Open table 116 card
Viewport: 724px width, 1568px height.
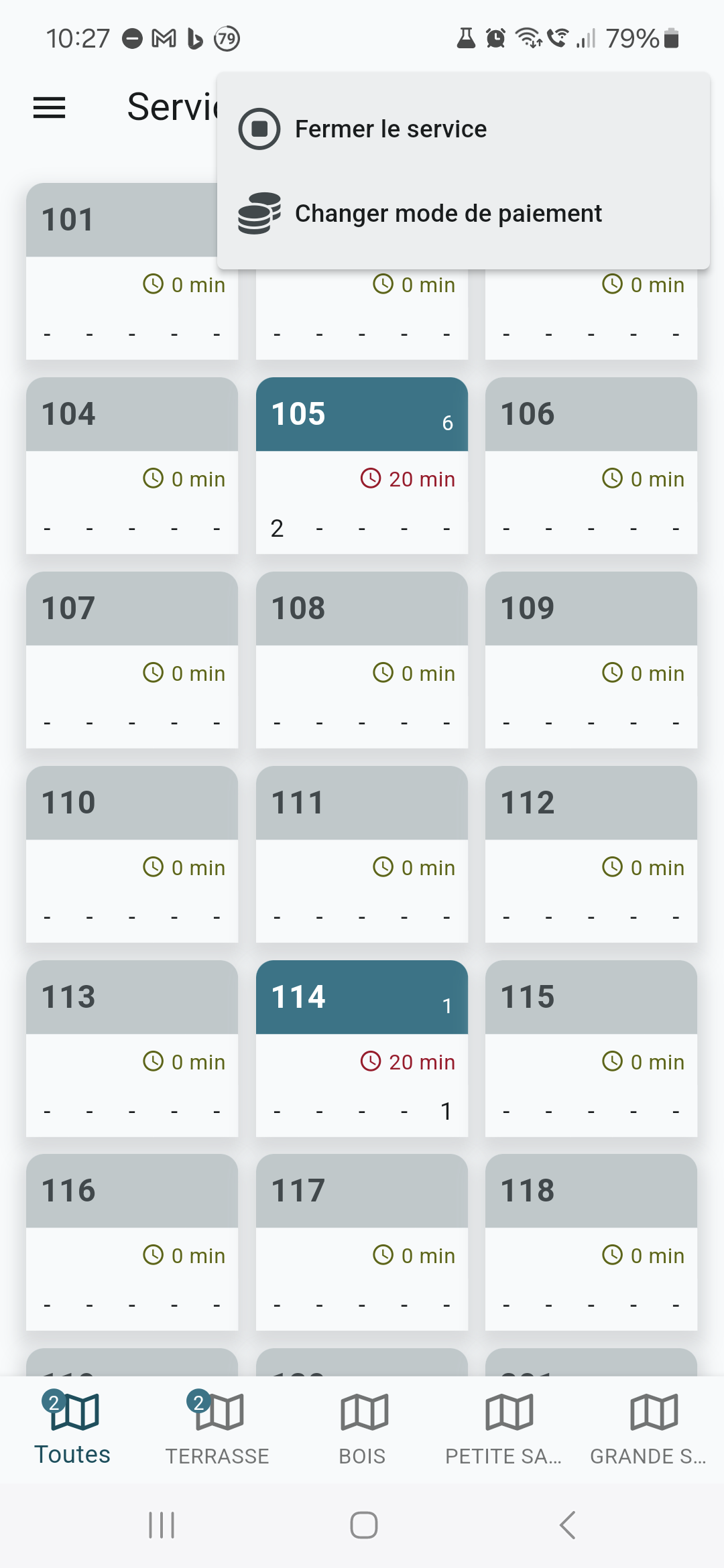[132, 1242]
